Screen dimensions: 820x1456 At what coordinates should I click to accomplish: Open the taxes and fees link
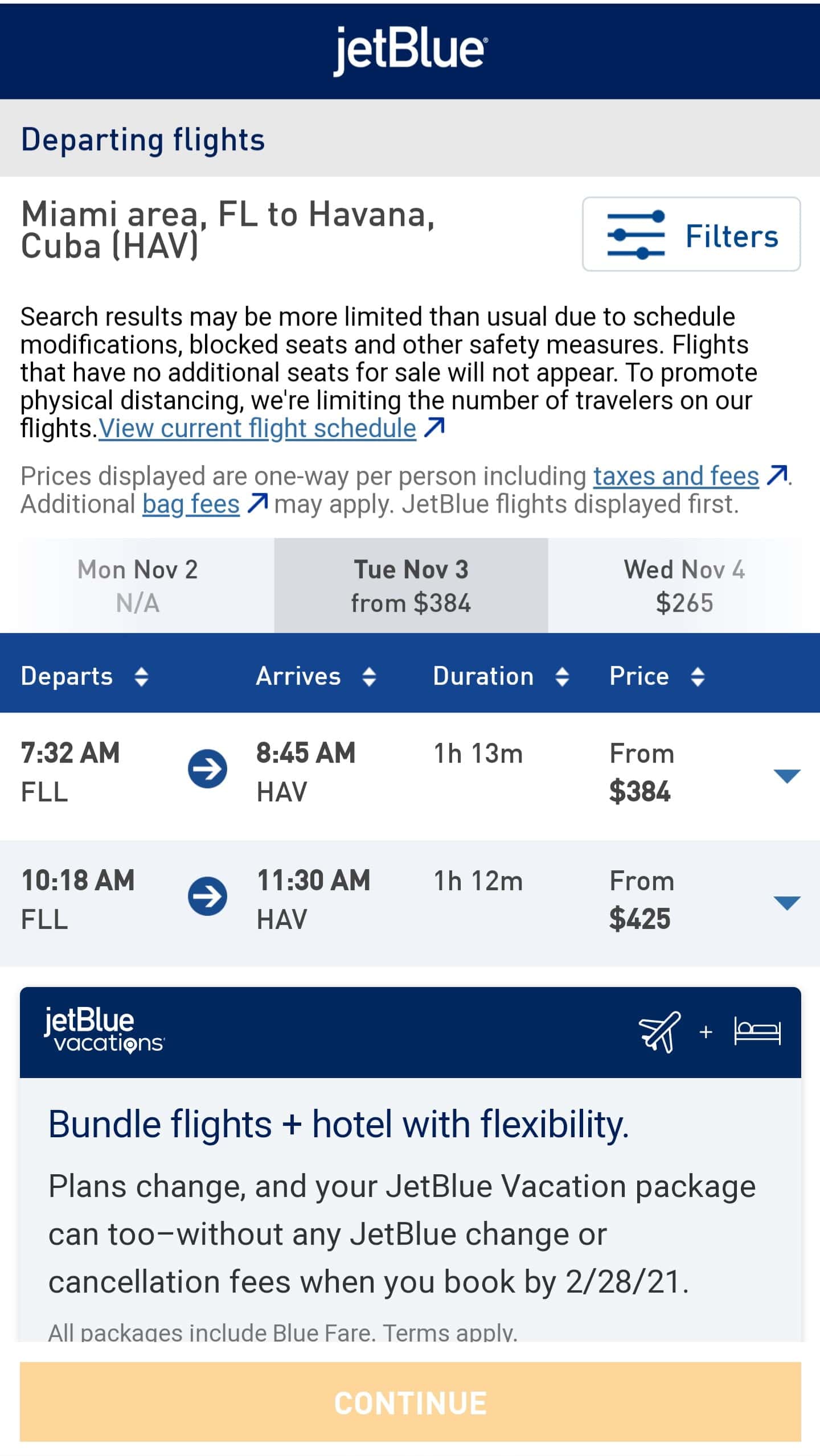690,476
